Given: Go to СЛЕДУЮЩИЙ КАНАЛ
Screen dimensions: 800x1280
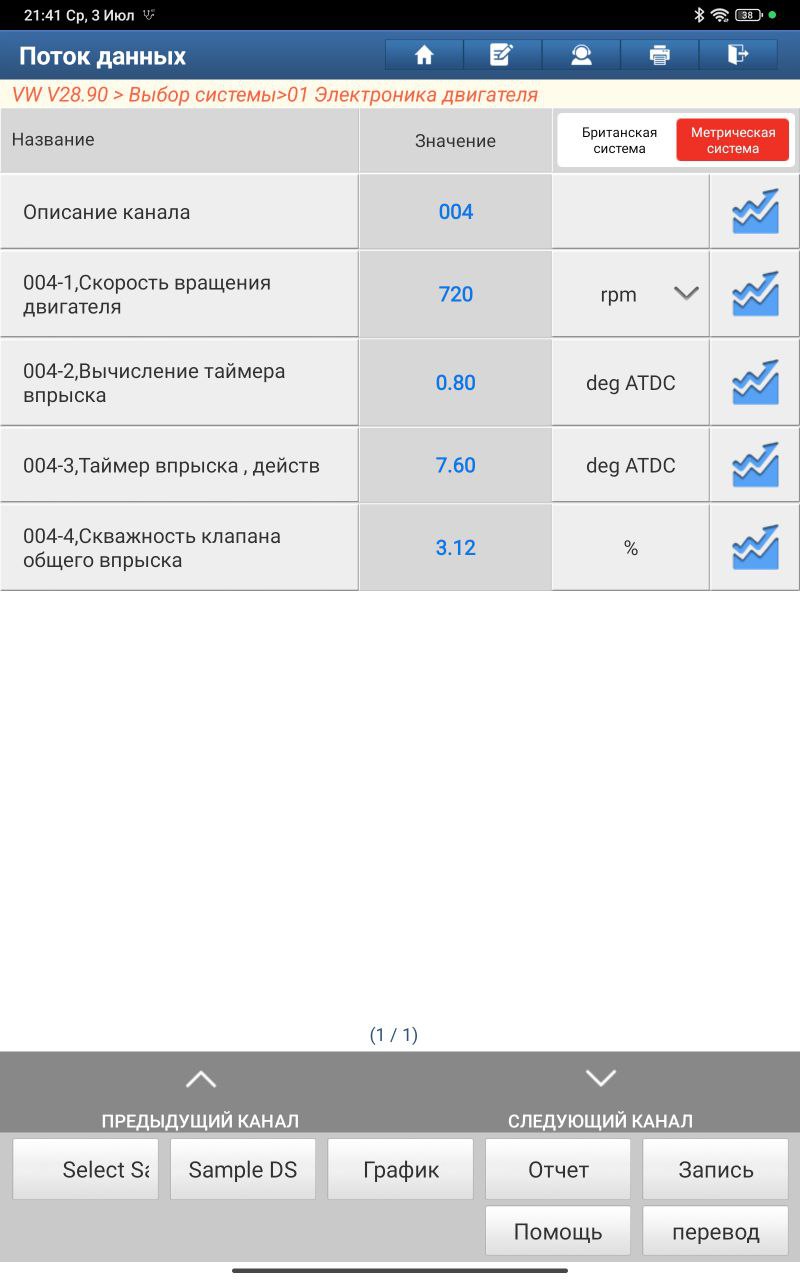Looking at the screenshot, I should (600, 1097).
